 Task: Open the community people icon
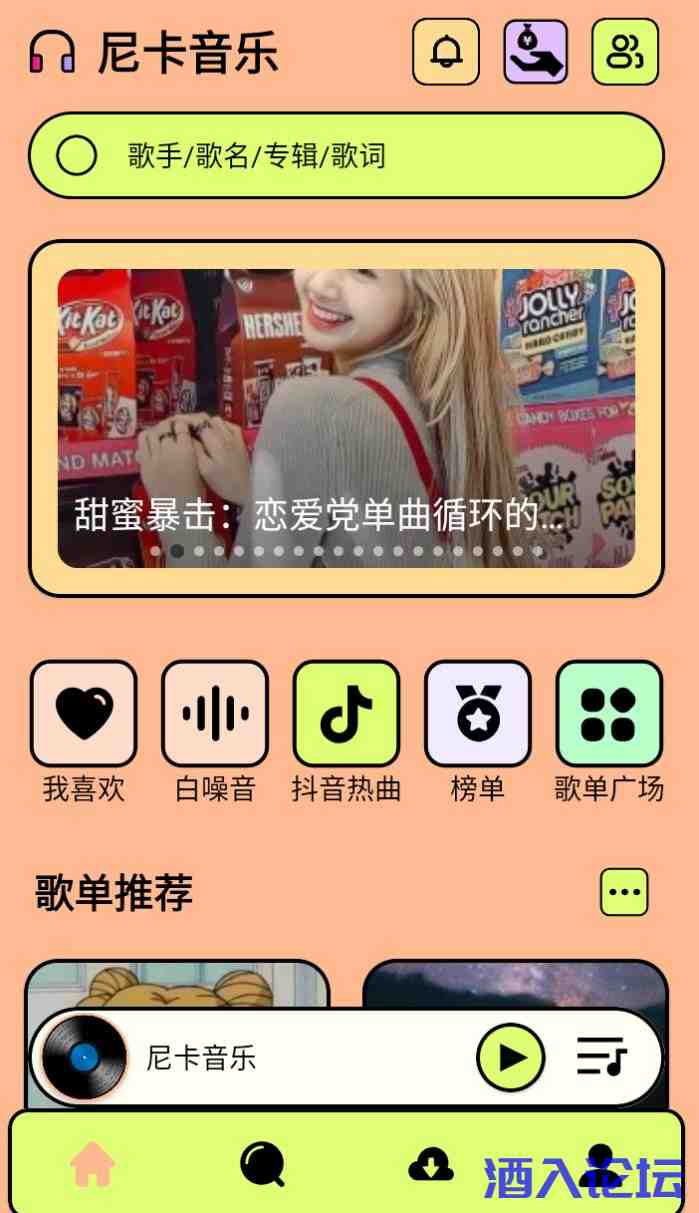pos(625,52)
